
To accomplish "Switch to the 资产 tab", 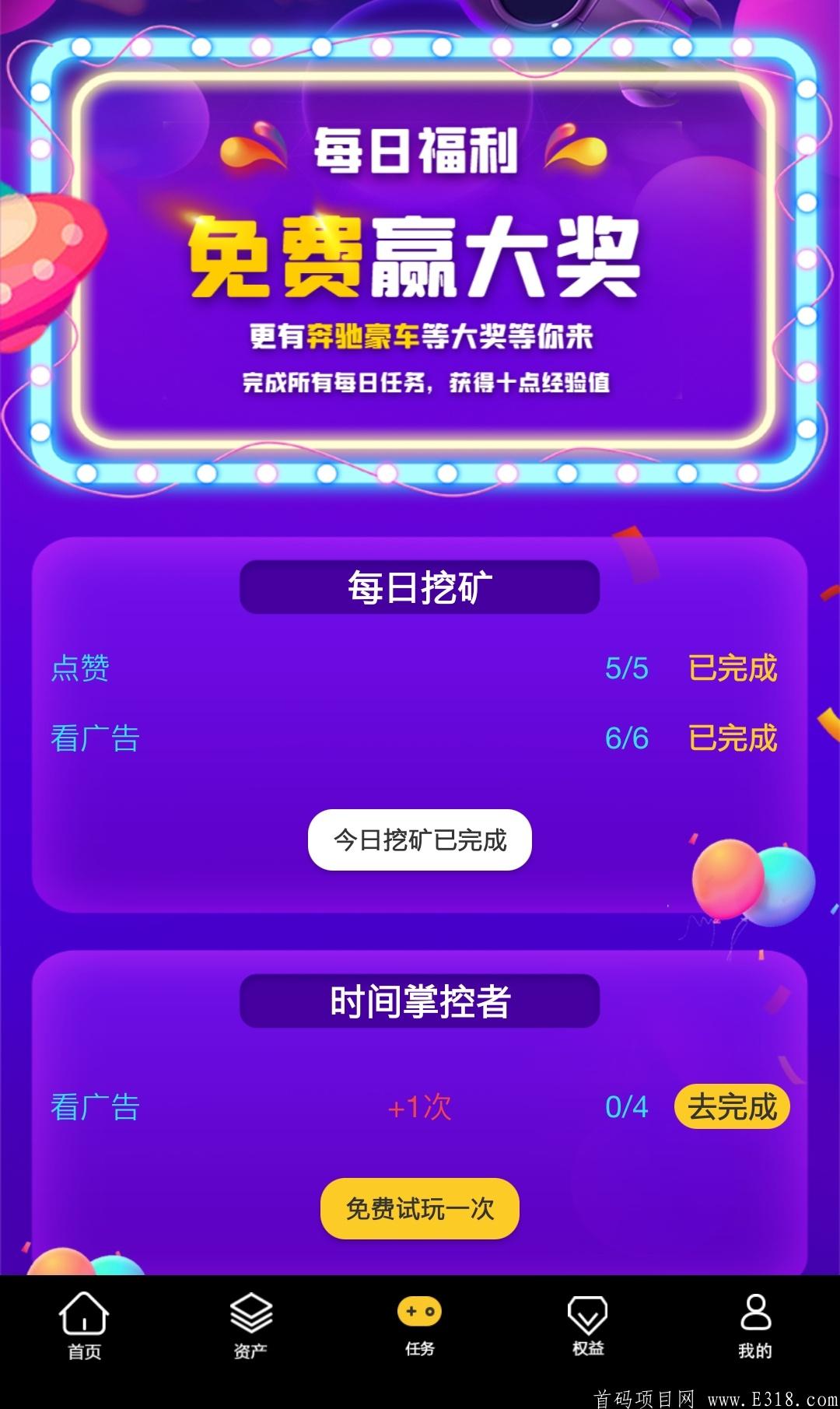I will [250, 1325].
